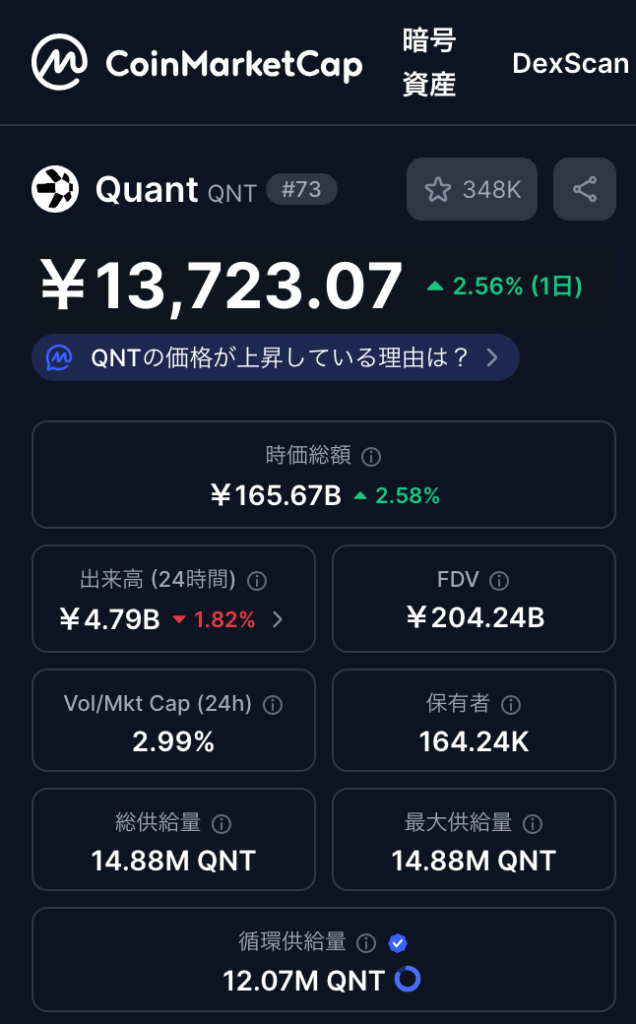Show info for 循環供給量
The height and width of the screenshot is (1024, 636).
367,943
